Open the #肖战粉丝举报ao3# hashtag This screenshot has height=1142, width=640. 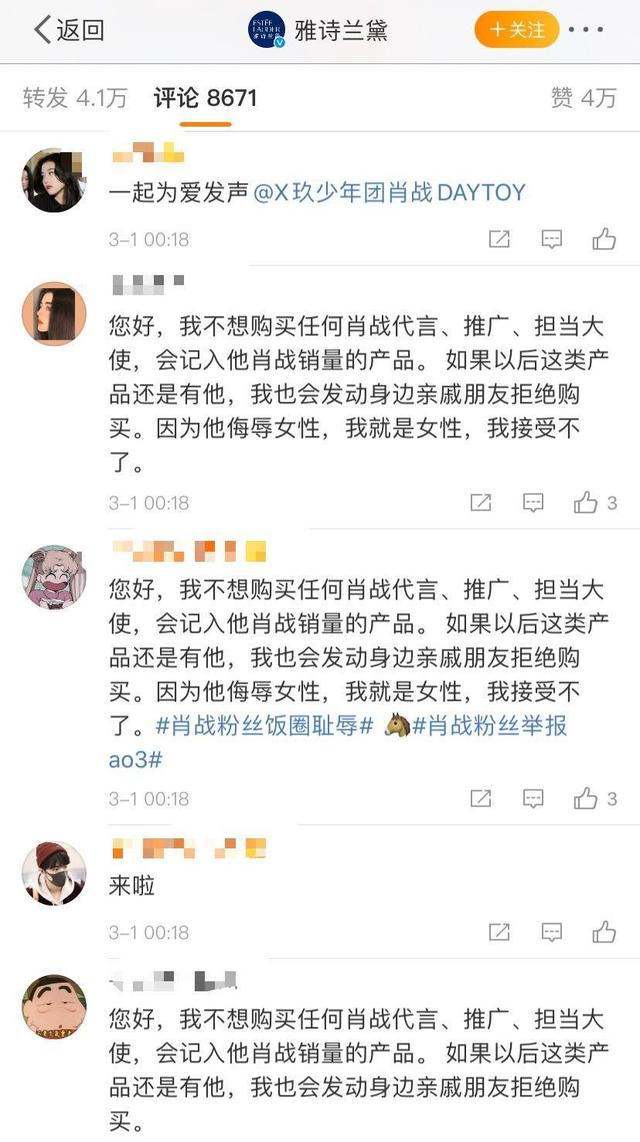coord(490,725)
